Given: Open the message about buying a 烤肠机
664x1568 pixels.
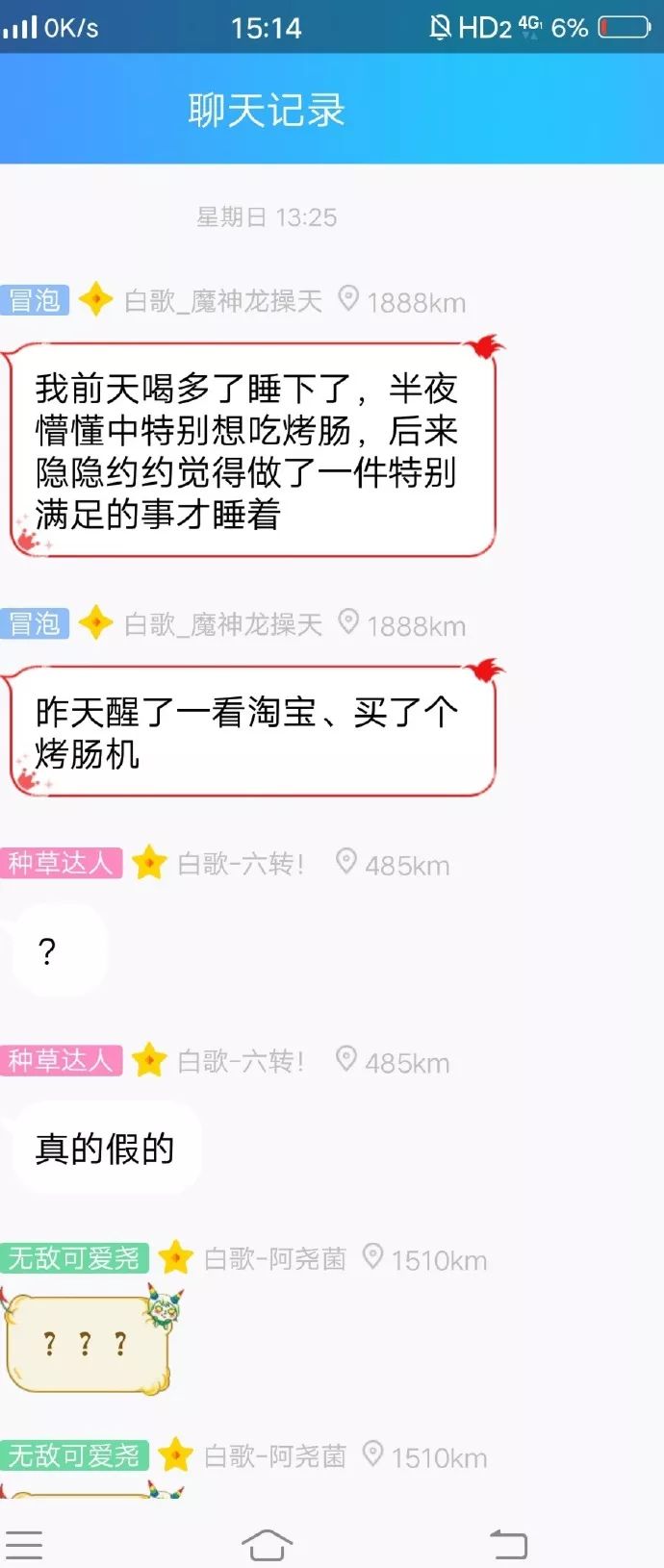Looking at the screenshot, I should (248, 732).
